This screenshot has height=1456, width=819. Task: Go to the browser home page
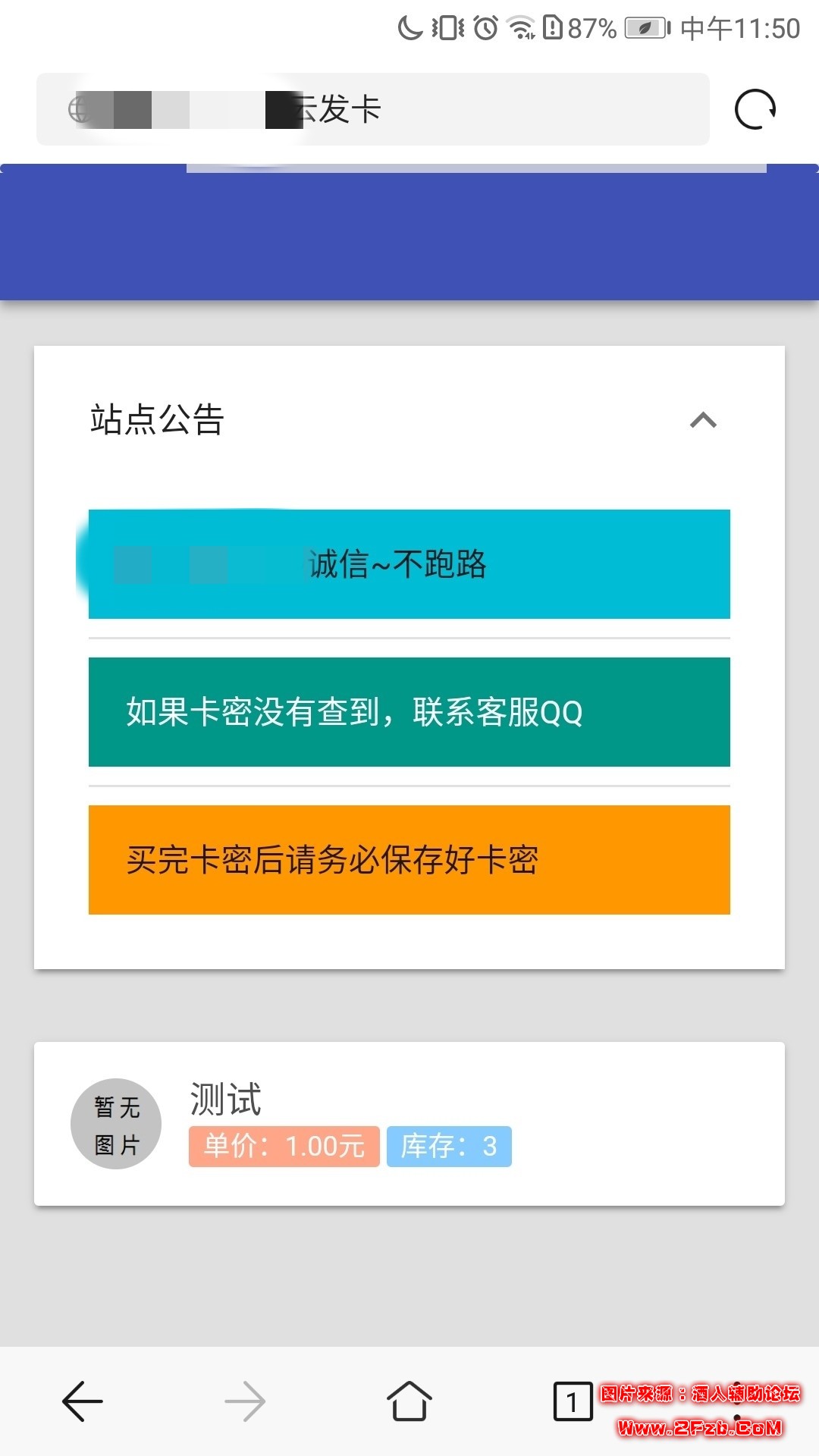point(409,1401)
